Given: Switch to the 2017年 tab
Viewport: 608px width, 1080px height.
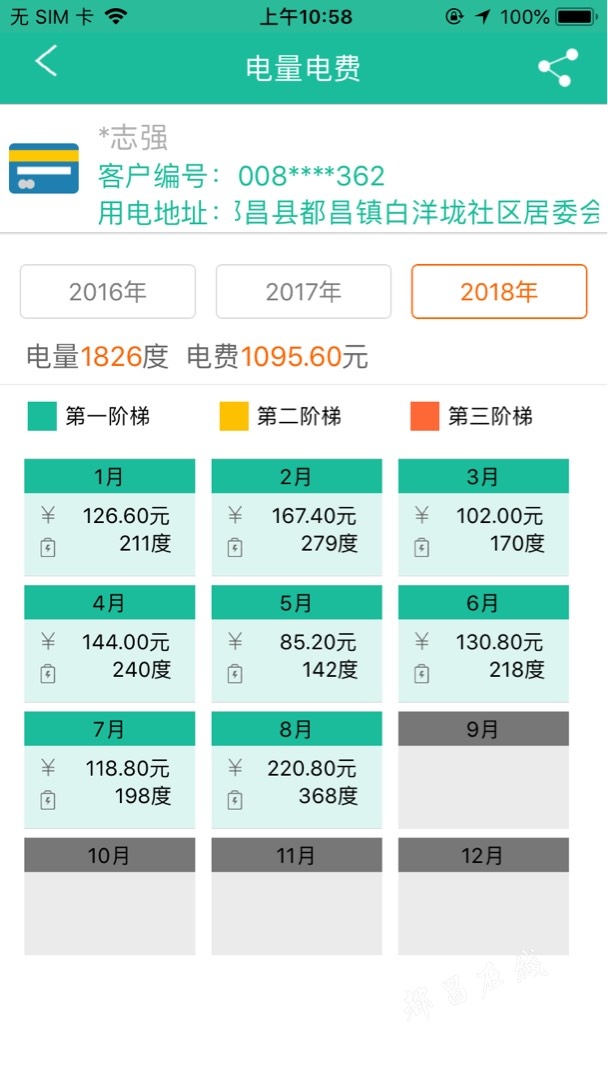Looking at the screenshot, I should (303, 292).
